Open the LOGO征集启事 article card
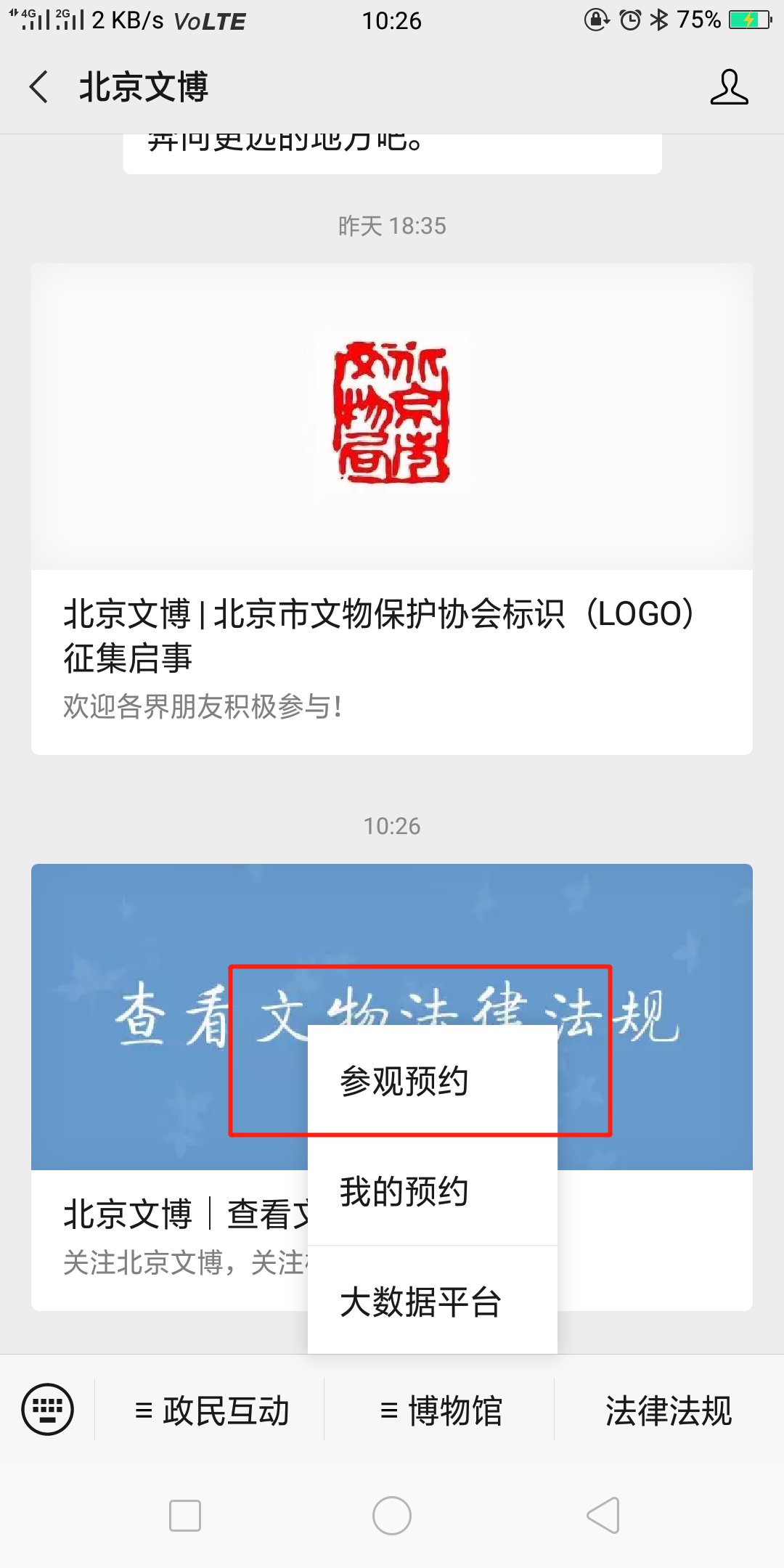Screen dimensions: 784x1568 click(x=392, y=508)
